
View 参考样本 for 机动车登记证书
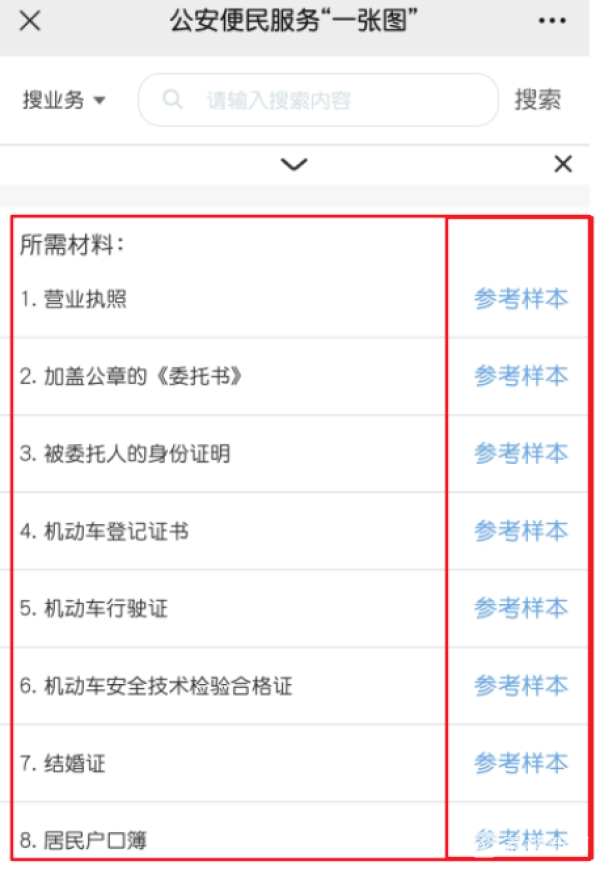(520, 531)
